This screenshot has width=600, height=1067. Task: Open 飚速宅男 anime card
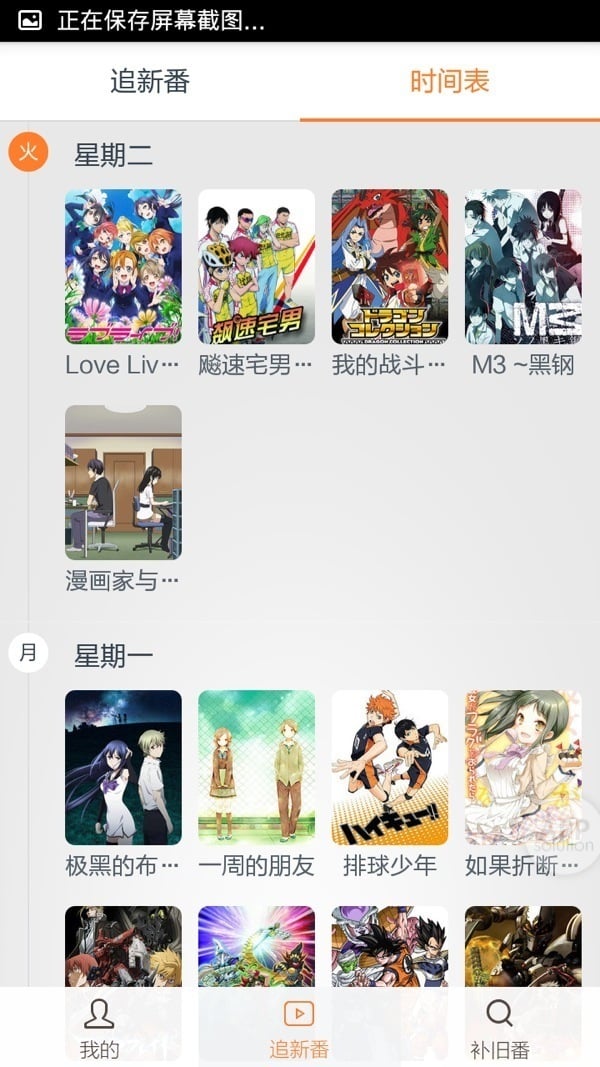[256, 267]
